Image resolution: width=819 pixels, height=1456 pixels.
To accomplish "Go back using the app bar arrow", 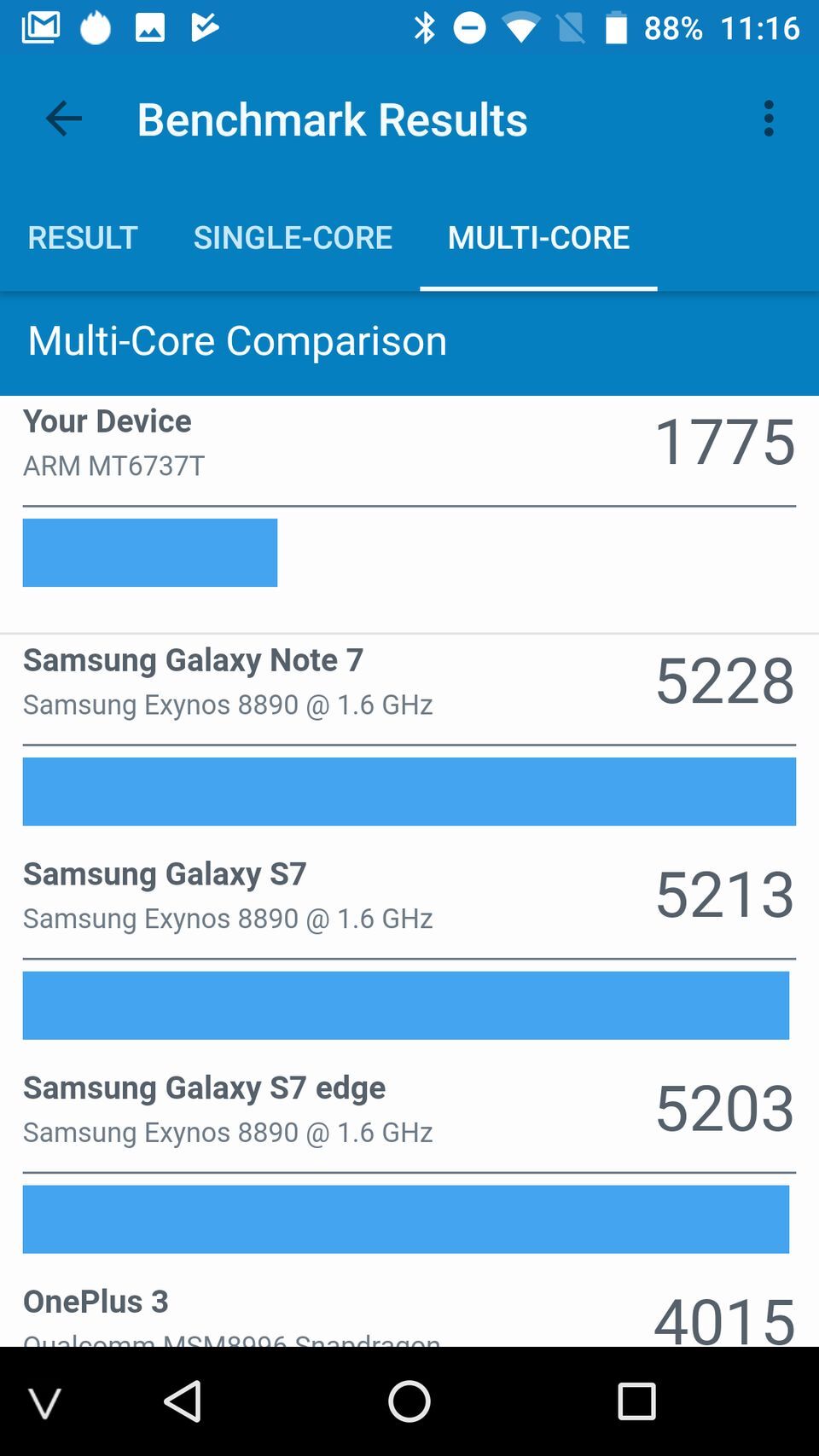I will (64, 119).
